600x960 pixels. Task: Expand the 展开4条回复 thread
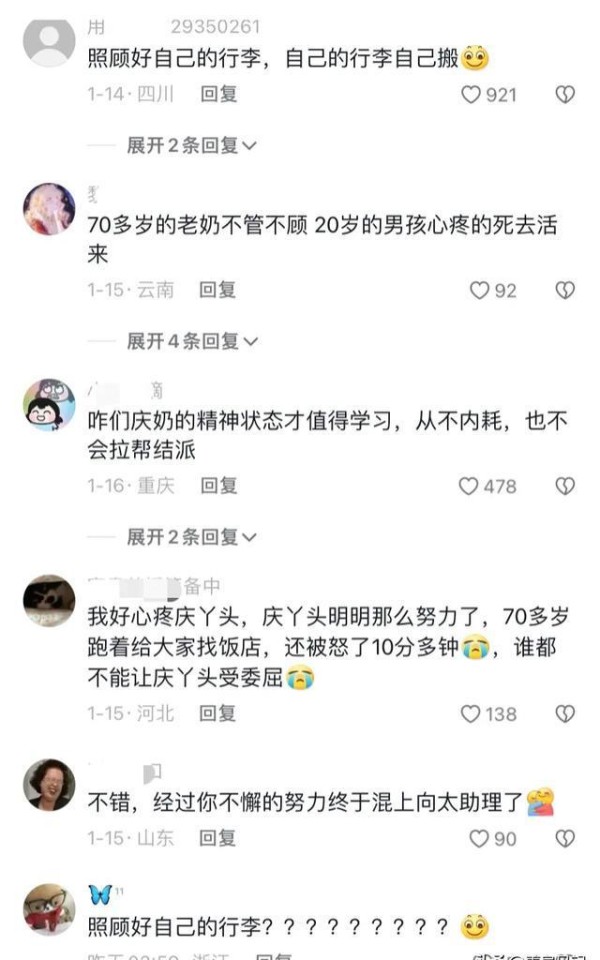(x=192, y=341)
